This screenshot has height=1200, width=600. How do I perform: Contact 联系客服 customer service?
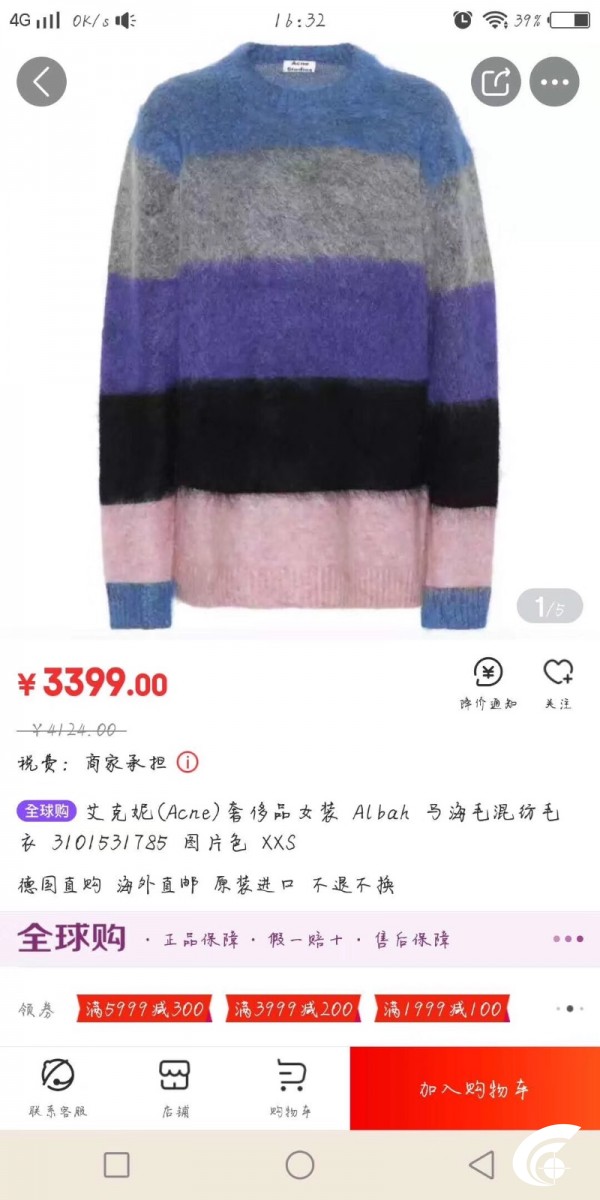pos(58,1088)
